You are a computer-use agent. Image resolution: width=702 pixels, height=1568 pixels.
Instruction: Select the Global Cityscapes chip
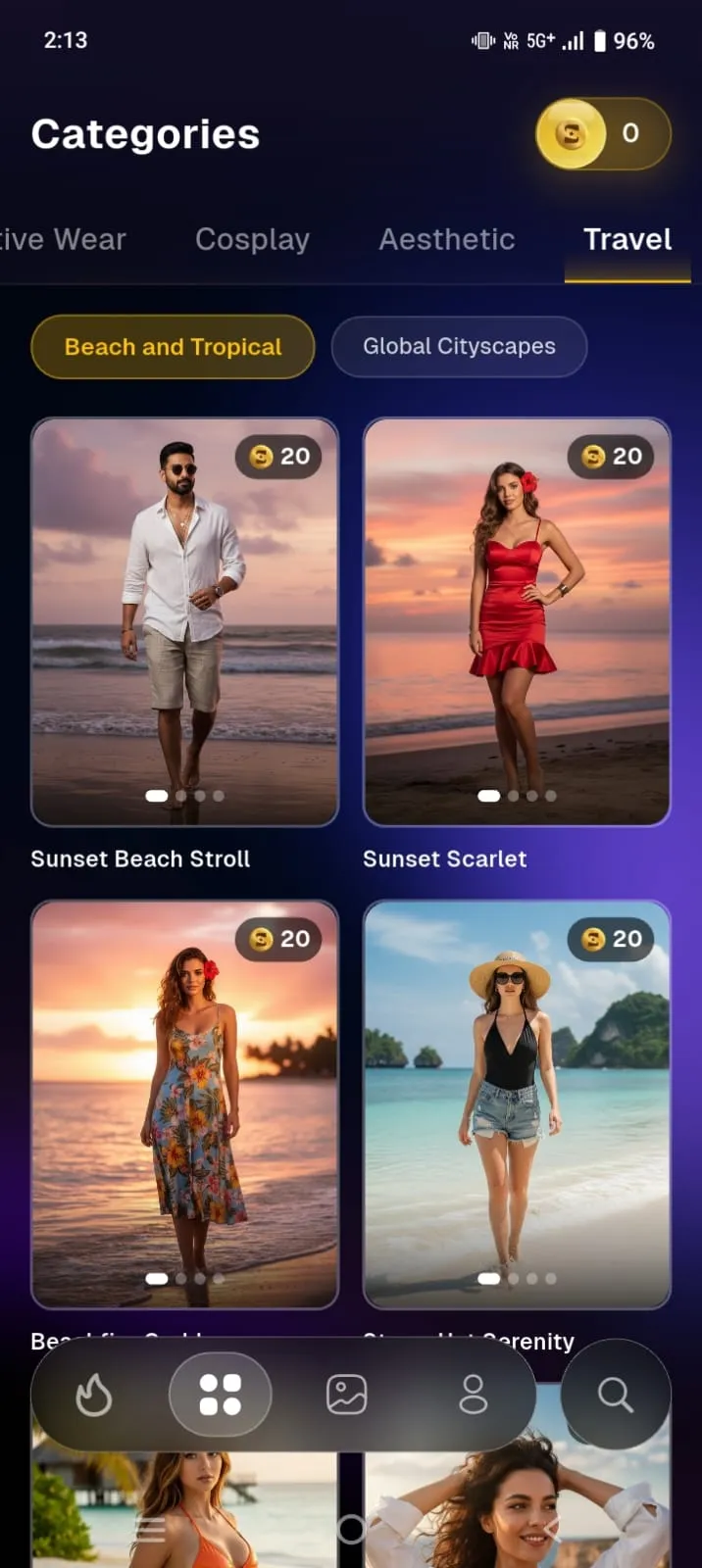tap(459, 347)
